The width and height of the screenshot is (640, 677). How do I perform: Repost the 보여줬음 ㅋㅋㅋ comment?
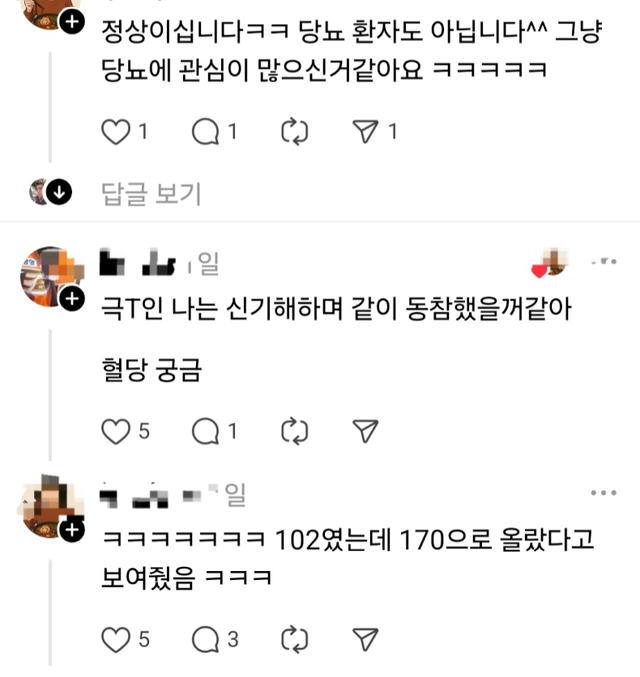(294, 638)
